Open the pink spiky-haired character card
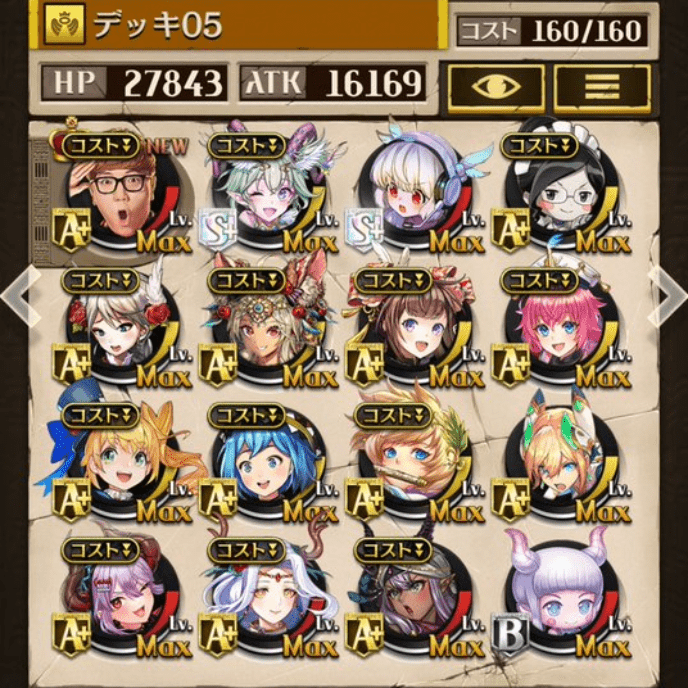 (x=558, y=330)
